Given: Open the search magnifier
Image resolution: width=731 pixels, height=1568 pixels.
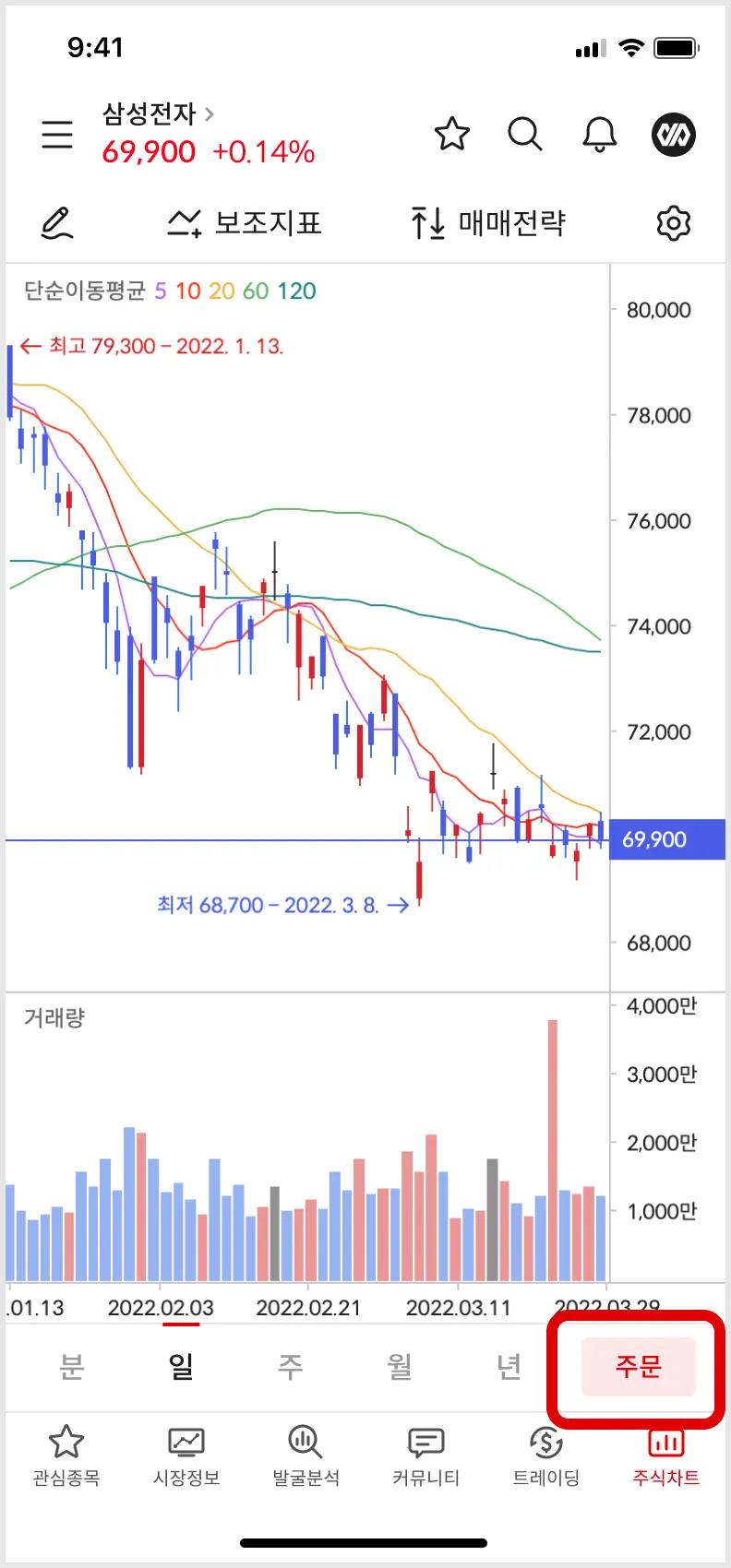Looking at the screenshot, I should [525, 135].
